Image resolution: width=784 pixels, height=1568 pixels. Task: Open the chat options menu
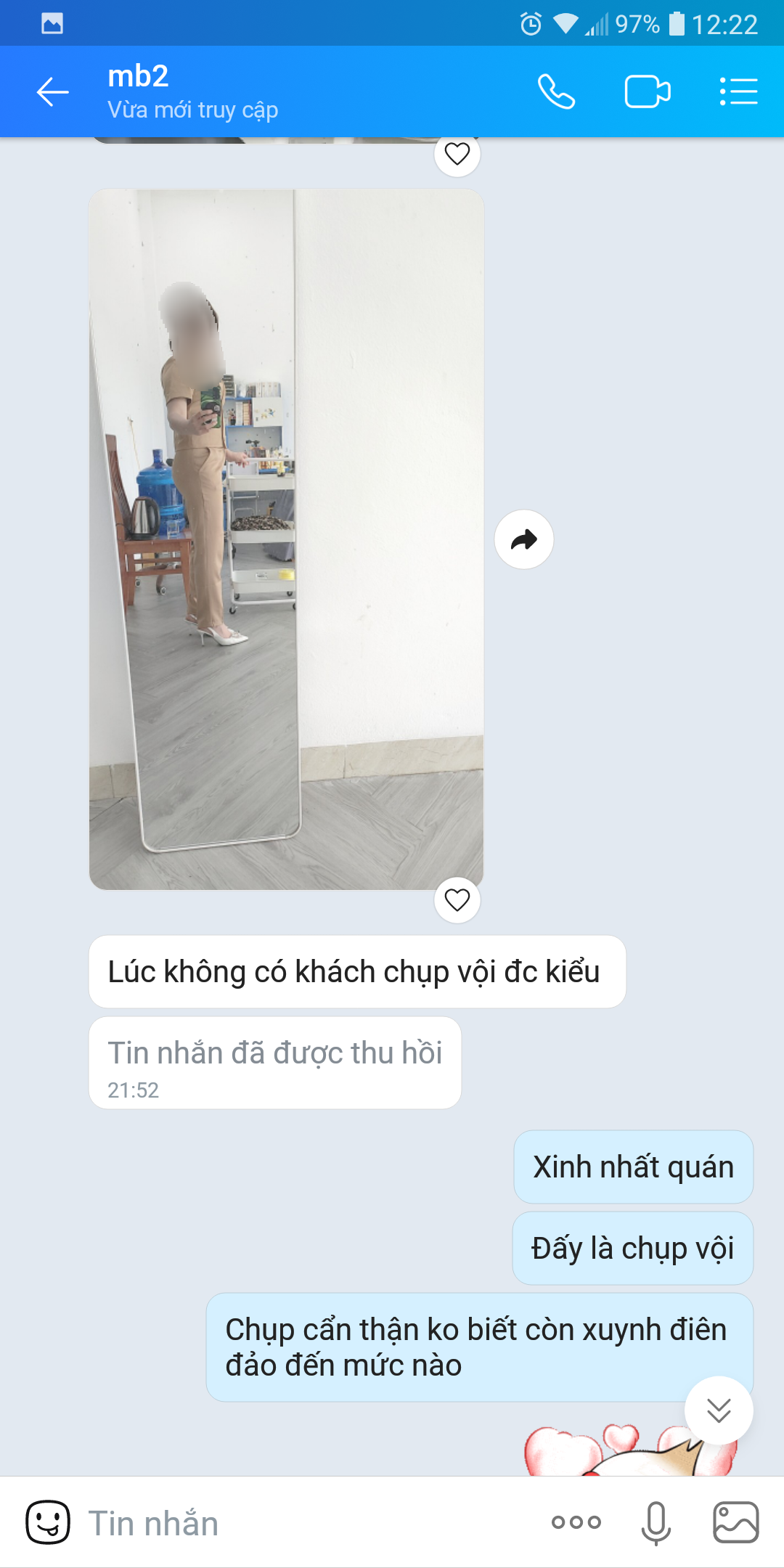point(738,92)
